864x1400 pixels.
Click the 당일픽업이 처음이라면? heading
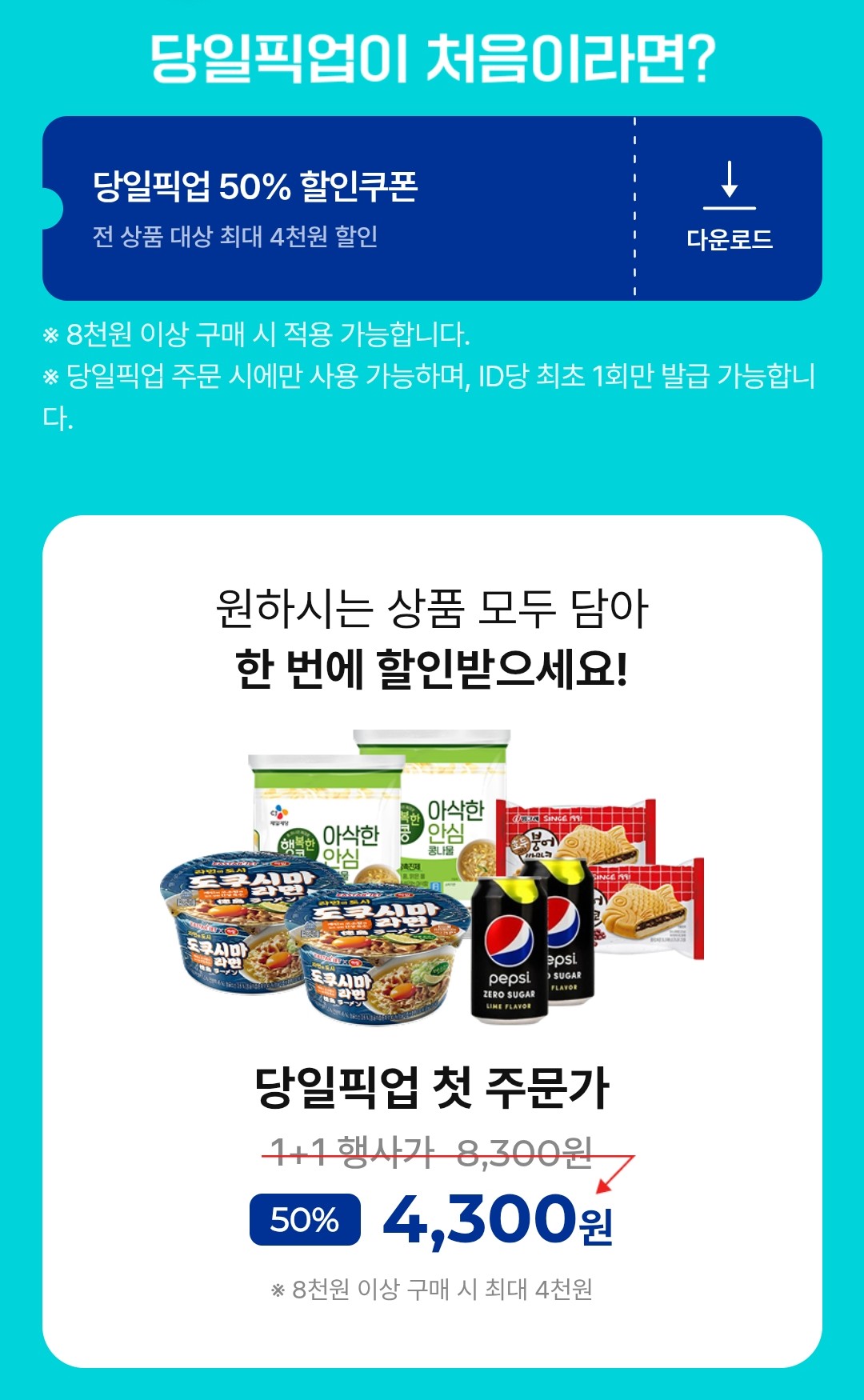click(x=432, y=56)
